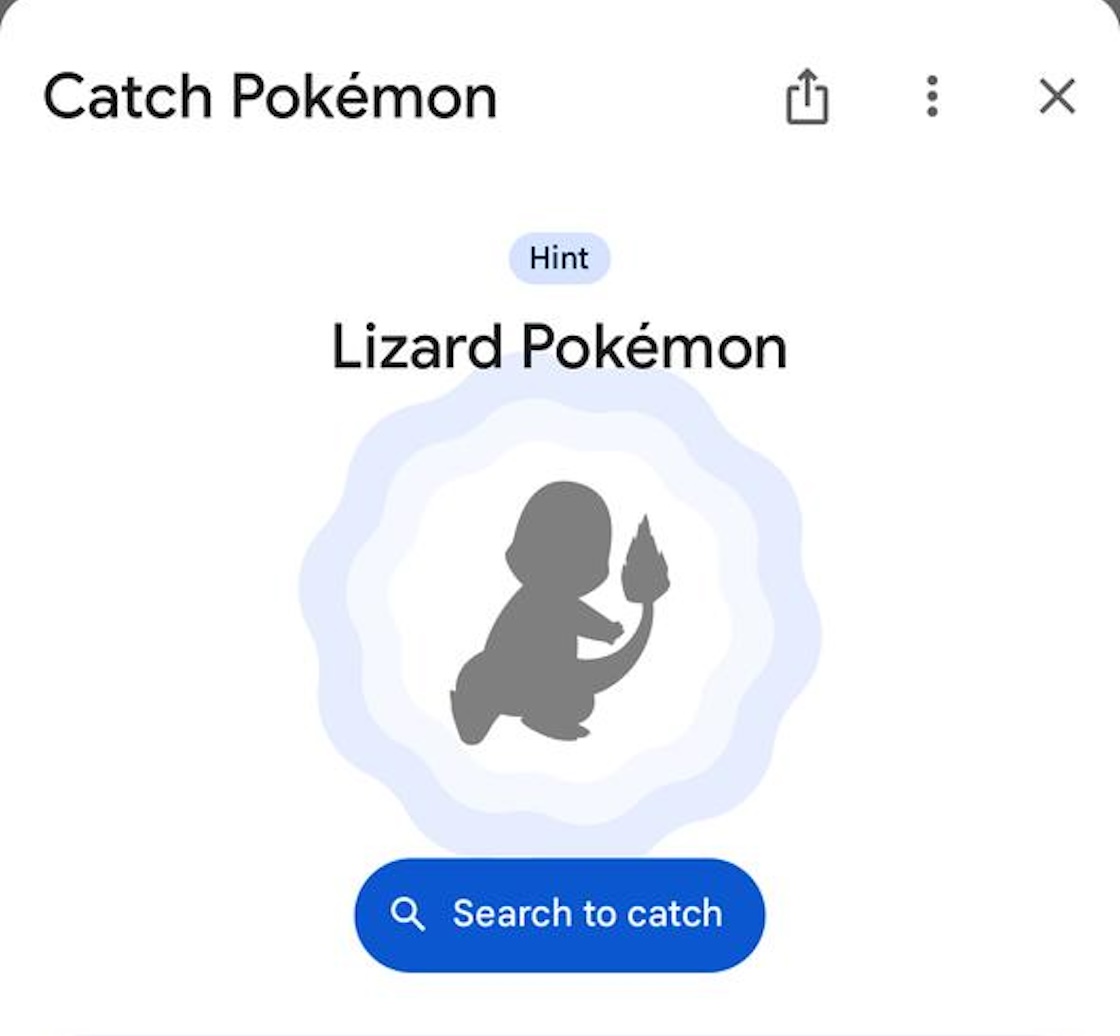1120x1036 pixels.
Task: Close the Catch Pokémon panel
Action: pyautogui.click(x=1057, y=97)
